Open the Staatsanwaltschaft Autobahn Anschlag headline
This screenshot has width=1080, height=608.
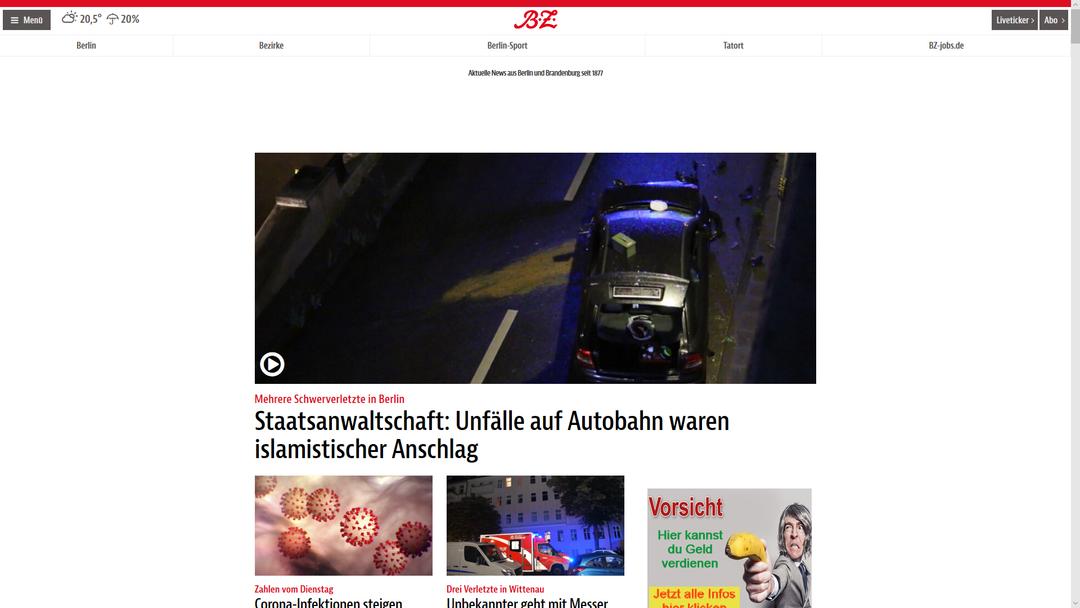pyautogui.click(x=491, y=435)
